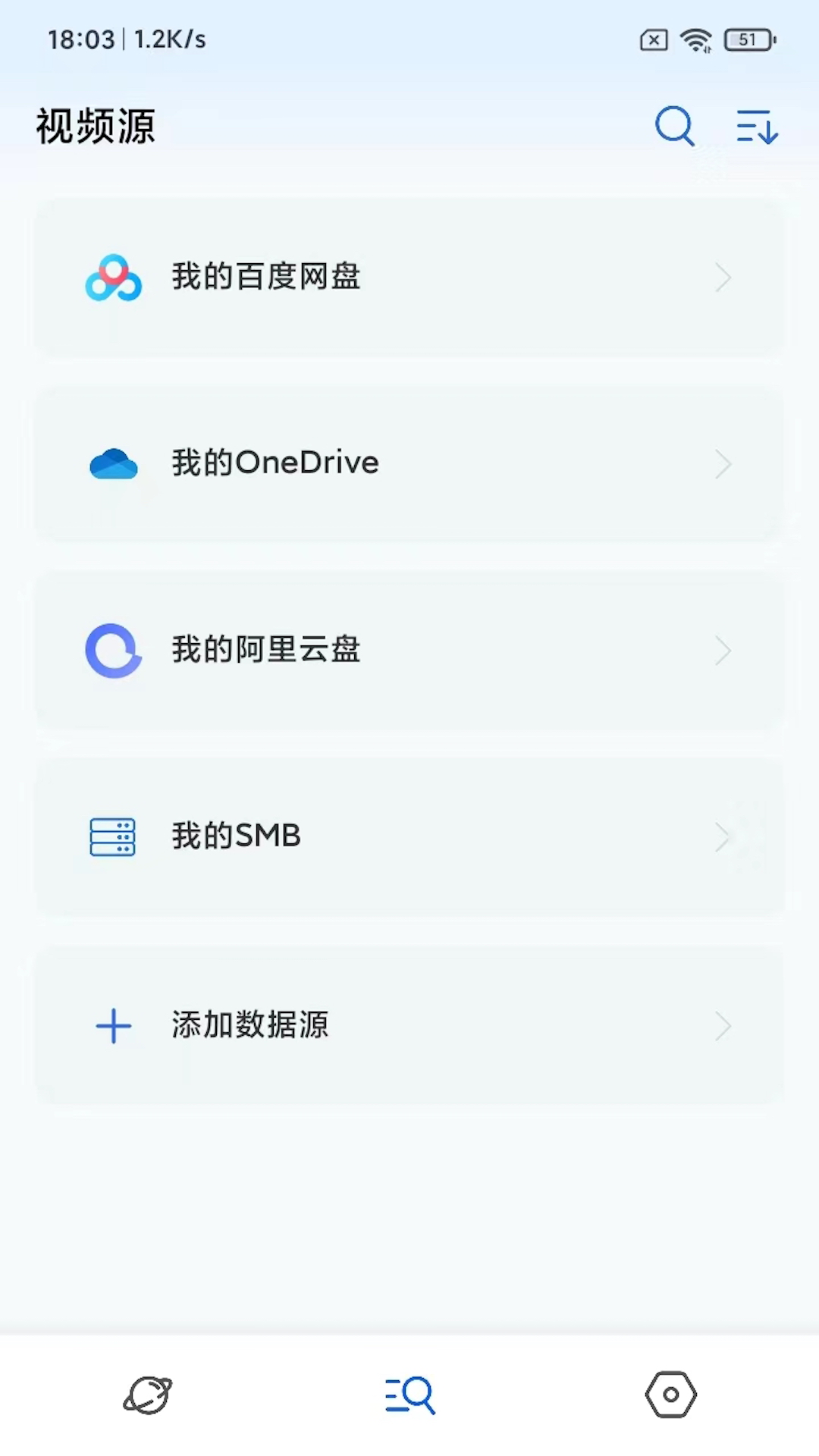This screenshot has width=819, height=1456.
Task: Open 我的SMB video source
Action: [409, 836]
